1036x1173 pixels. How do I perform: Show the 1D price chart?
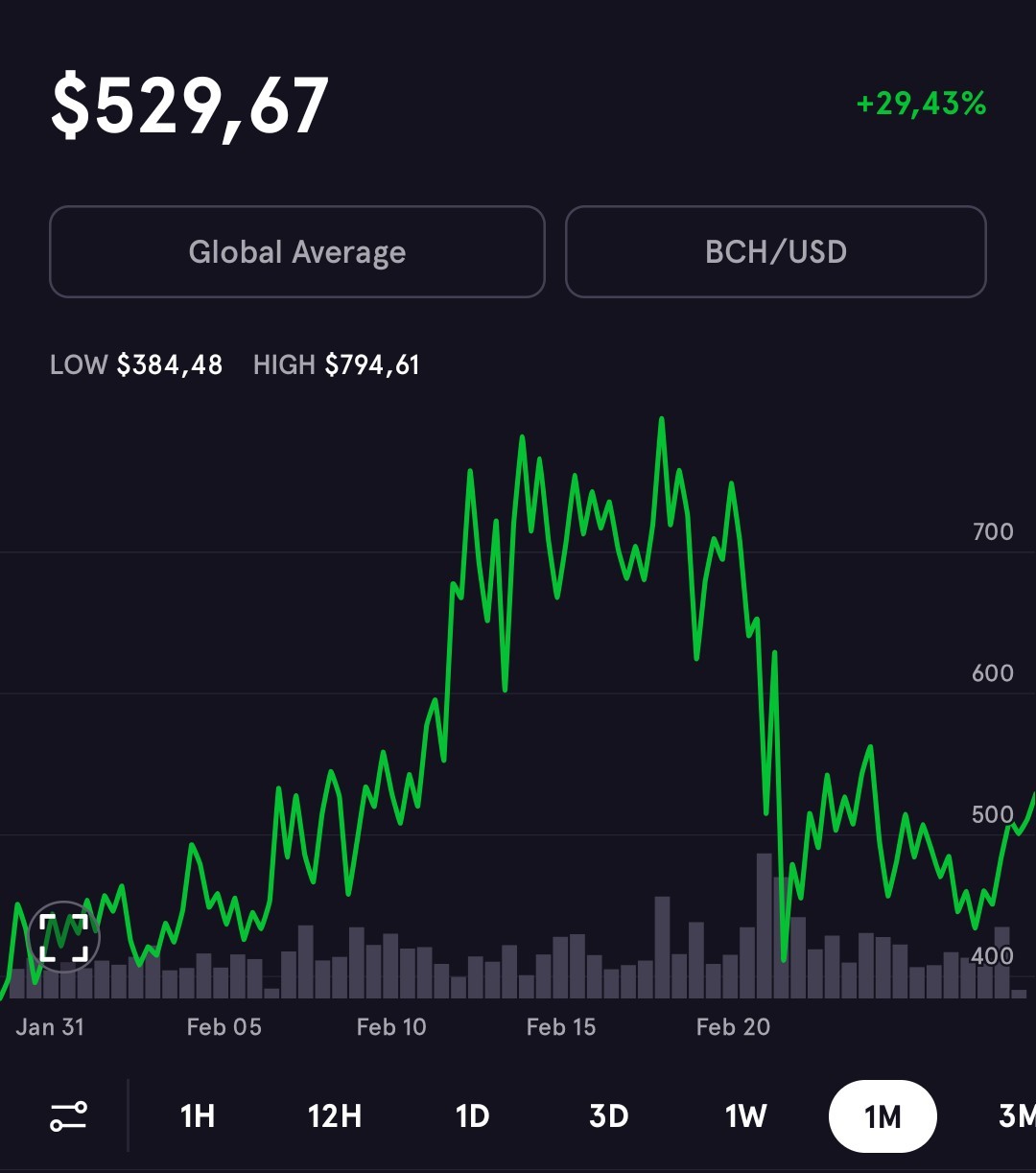click(472, 1116)
